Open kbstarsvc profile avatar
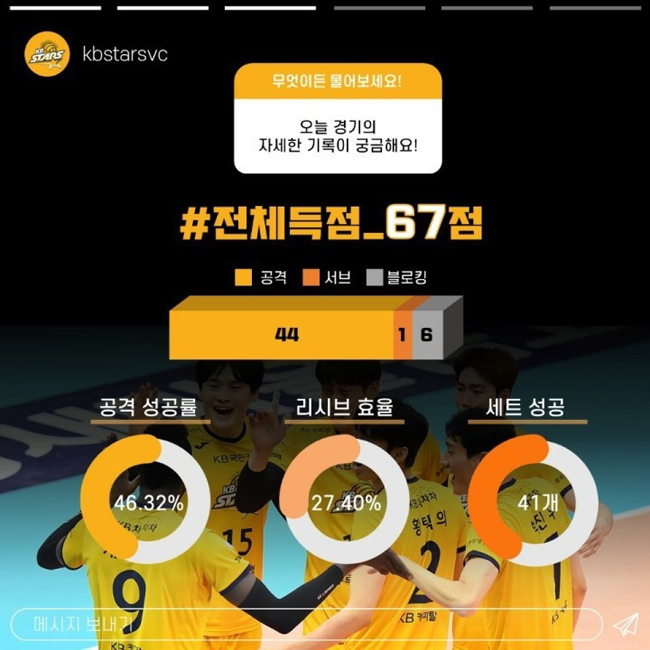Screen dimensions: 650x650 pyautogui.click(x=46, y=54)
